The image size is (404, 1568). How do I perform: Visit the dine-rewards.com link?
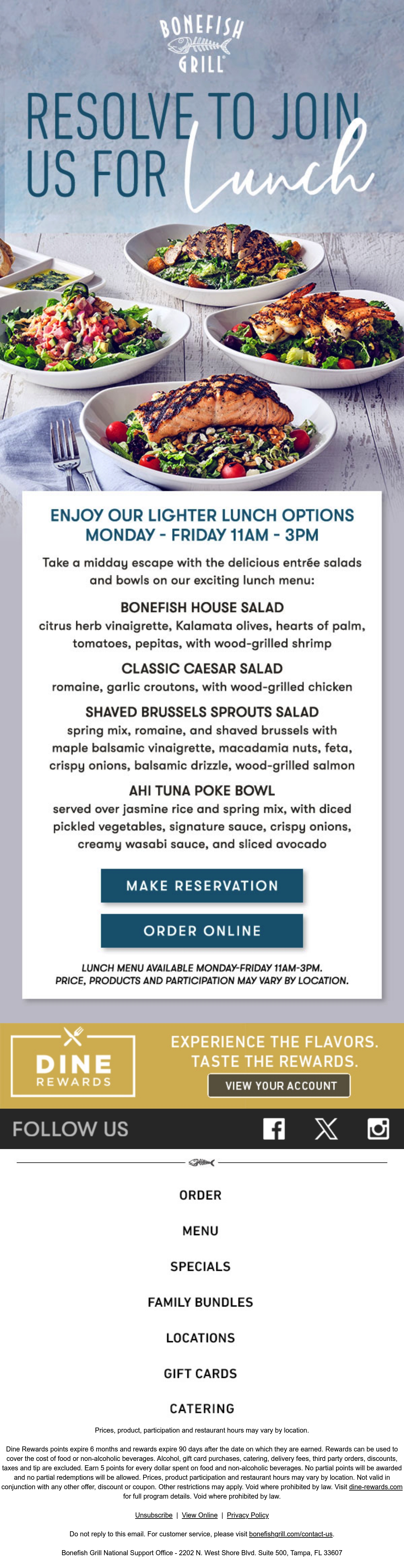375,1487
